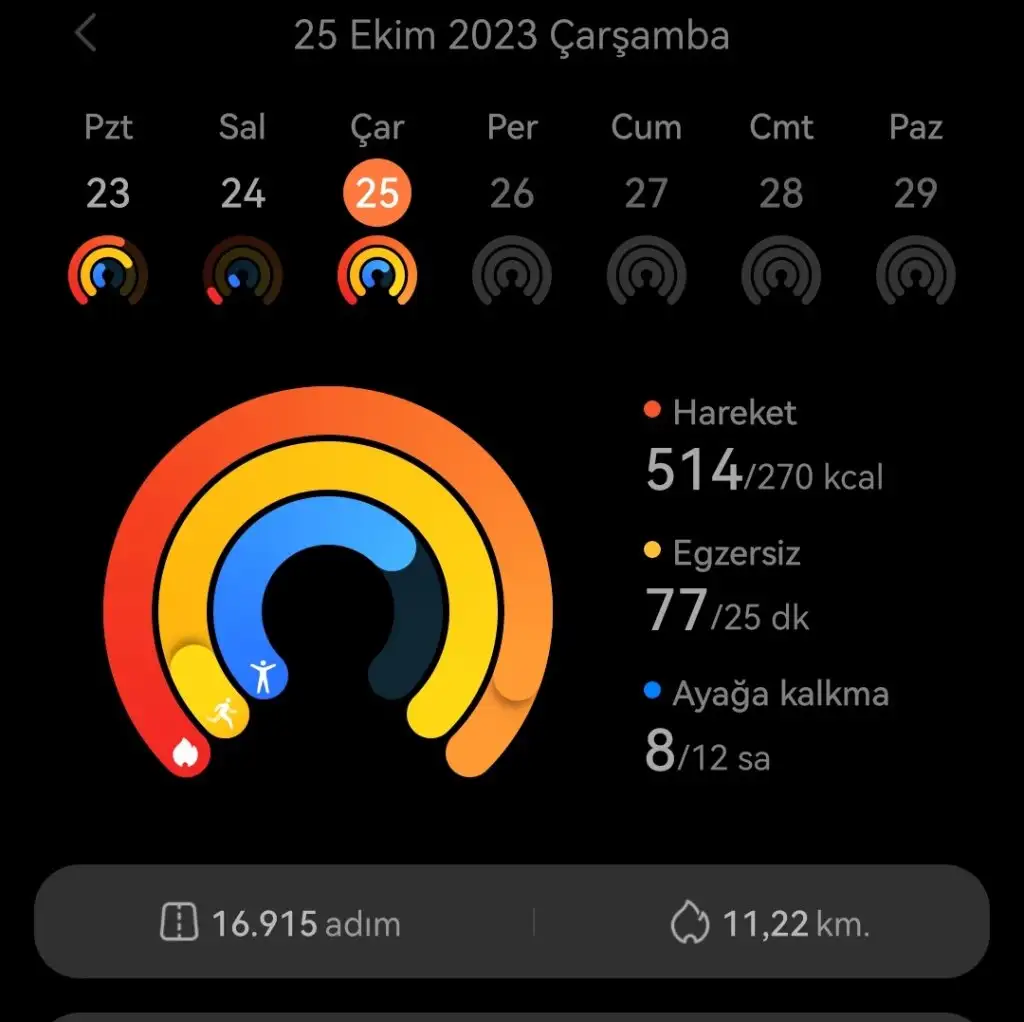
Task: Select Sunday 29 in the week strip
Action: (915, 193)
